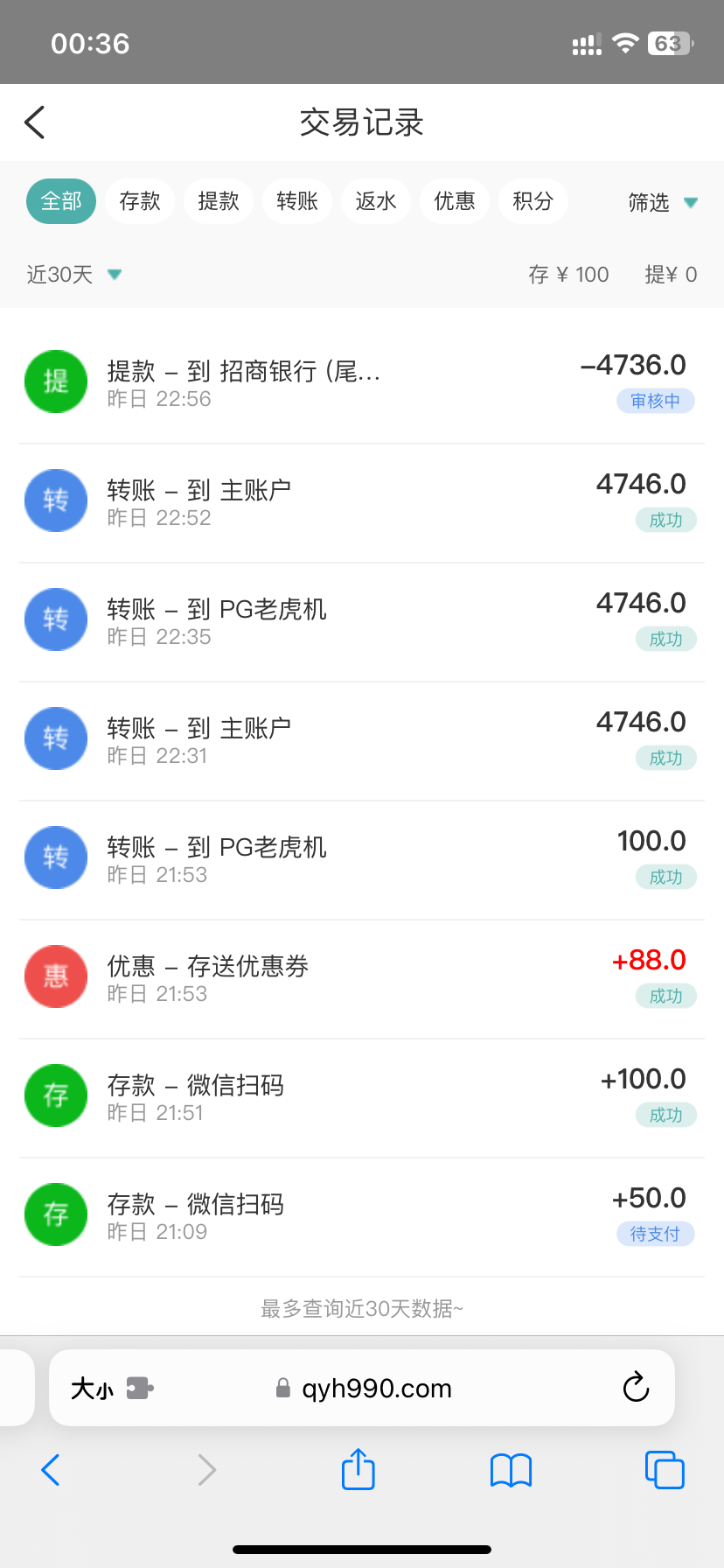The image size is (724, 1568).
Task: Tap the back arrow to leave 交易记录
Action: tap(35, 122)
